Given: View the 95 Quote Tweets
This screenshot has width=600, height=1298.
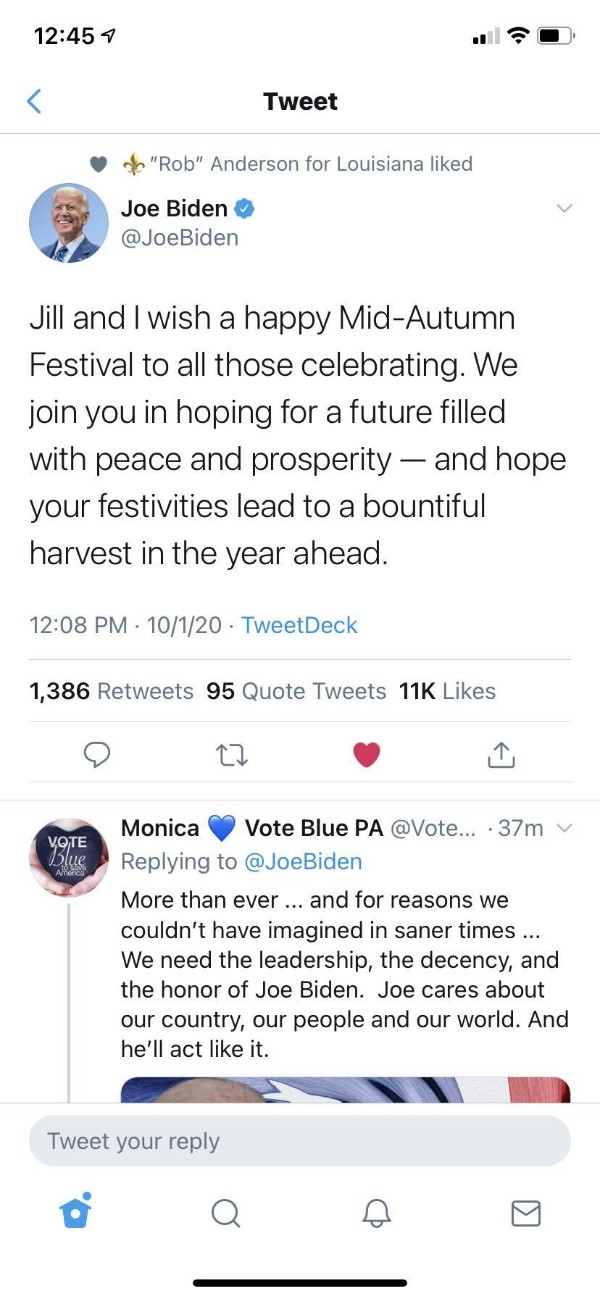Looking at the screenshot, I should pos(296,691).
